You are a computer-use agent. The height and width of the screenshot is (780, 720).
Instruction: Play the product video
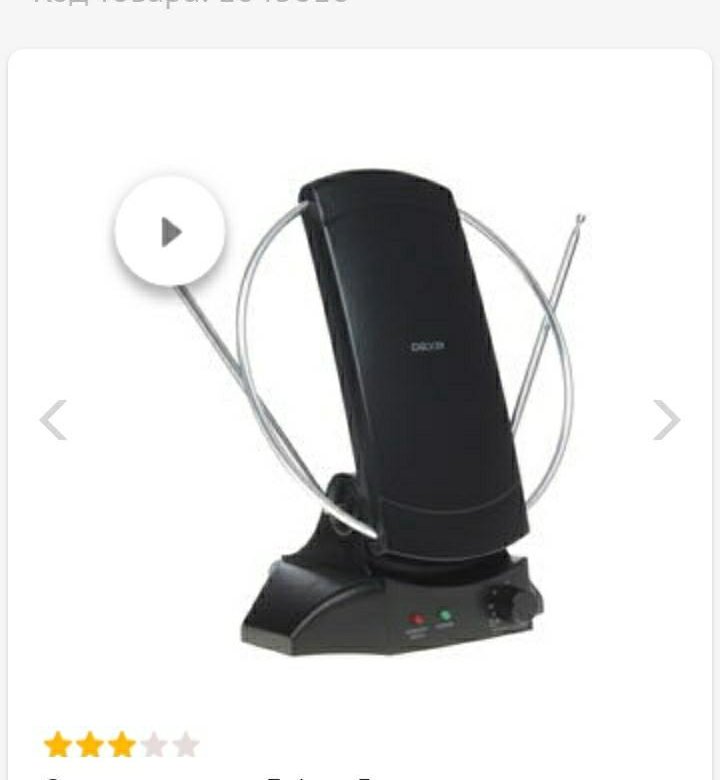tap(170, 232)
